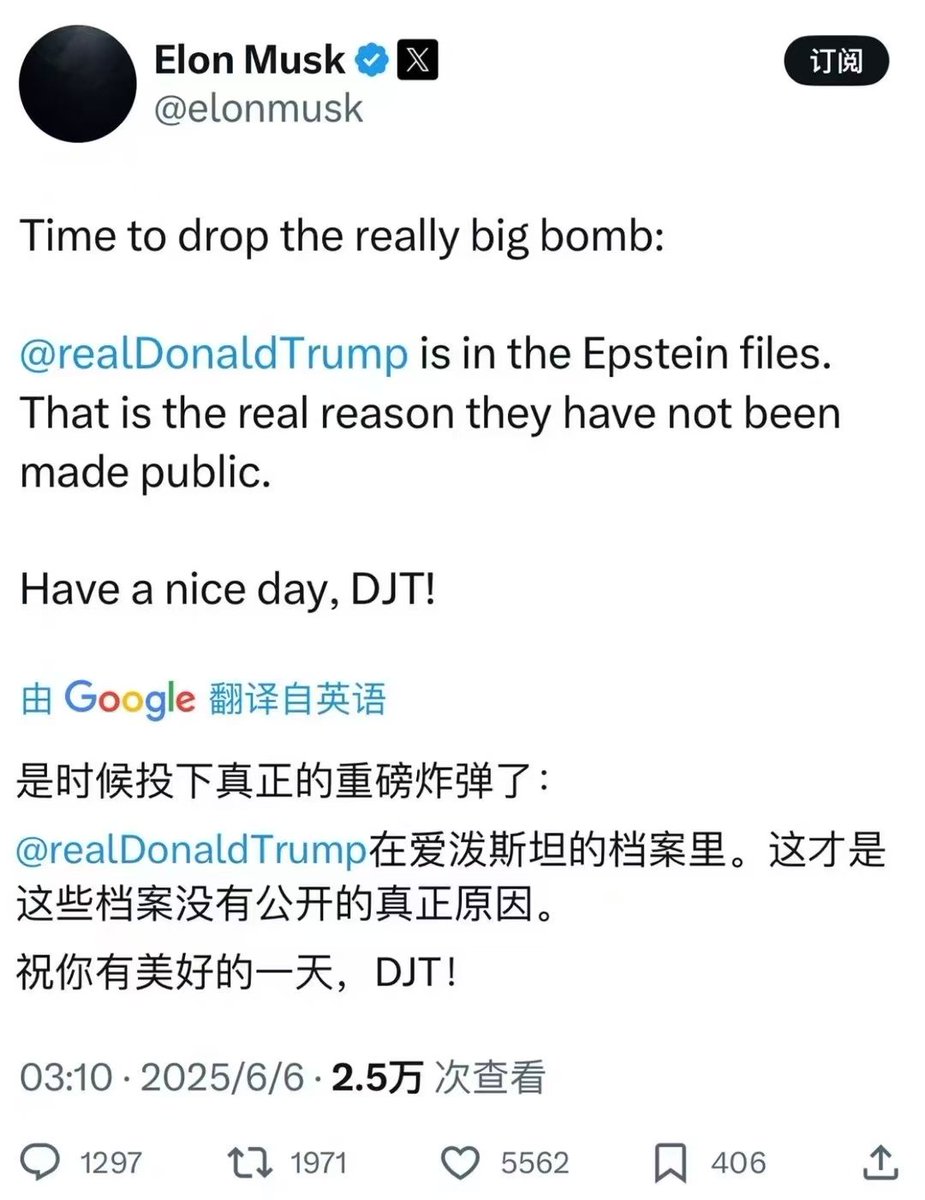
Task: Like the post with the heart icon
Action: [461, 1162]
